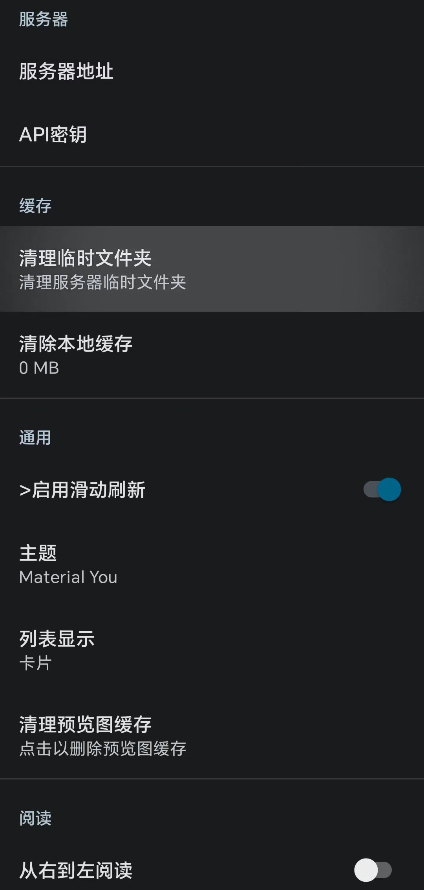
Task: Open the 主题 option set to Material You
Action: pyautogui.click(x=212, y=564)
